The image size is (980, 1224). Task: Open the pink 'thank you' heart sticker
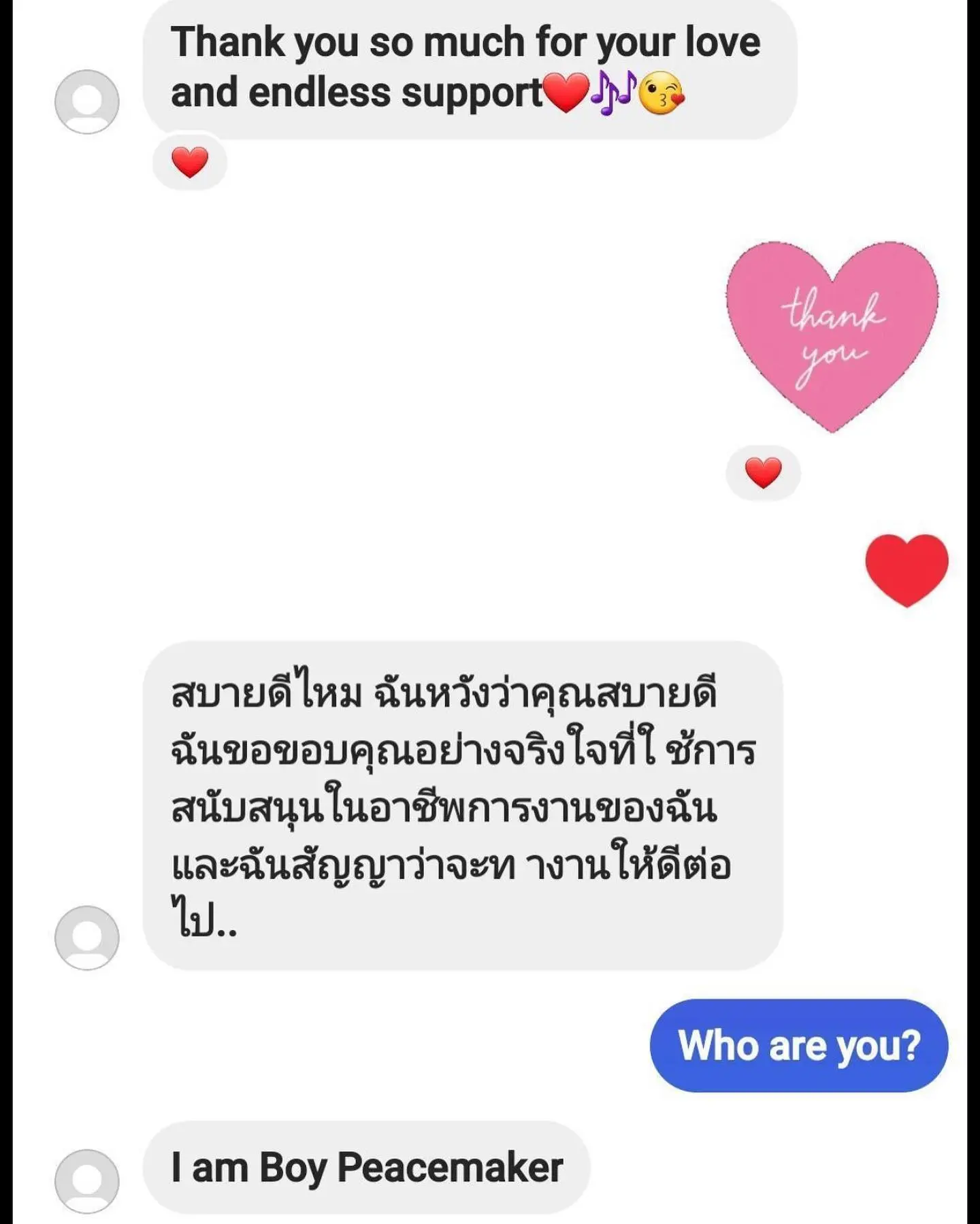pyautogui.click(x=832, y=335)
